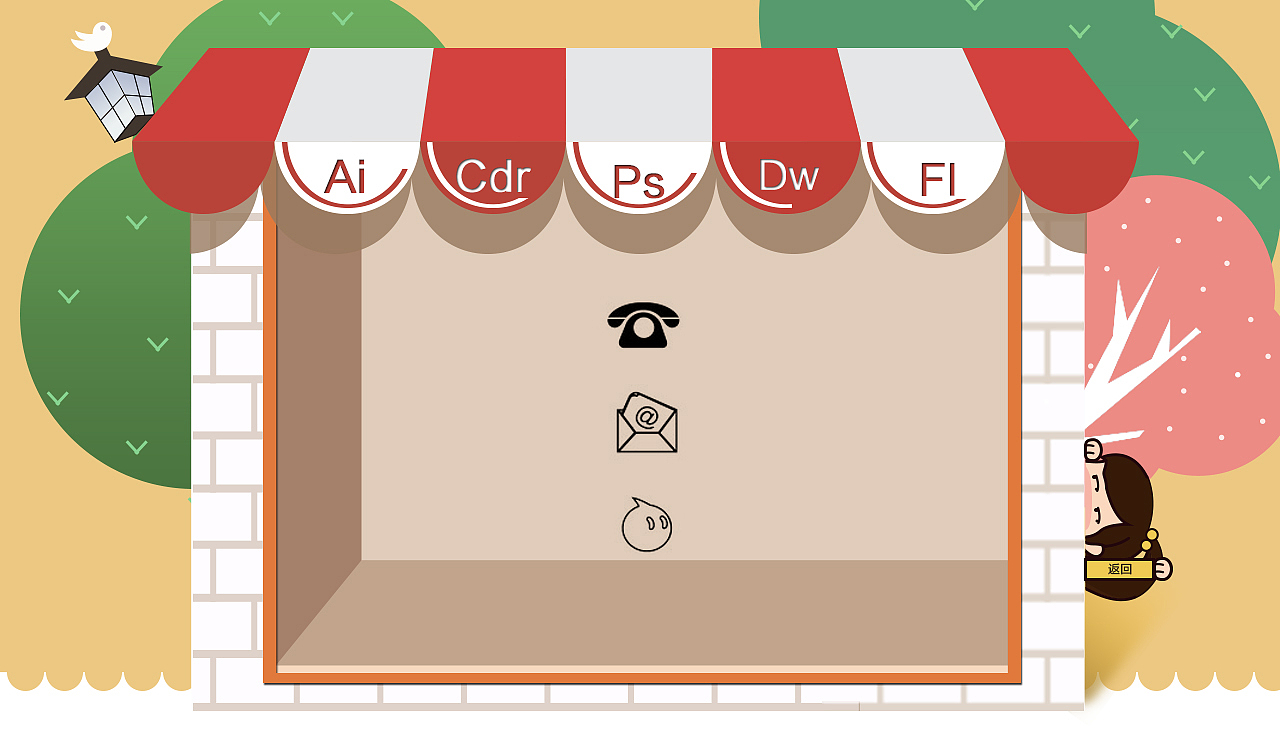Tap the telephone contact icon
Viewport: 1280px width, 746px height.
[x=643, y=325]
